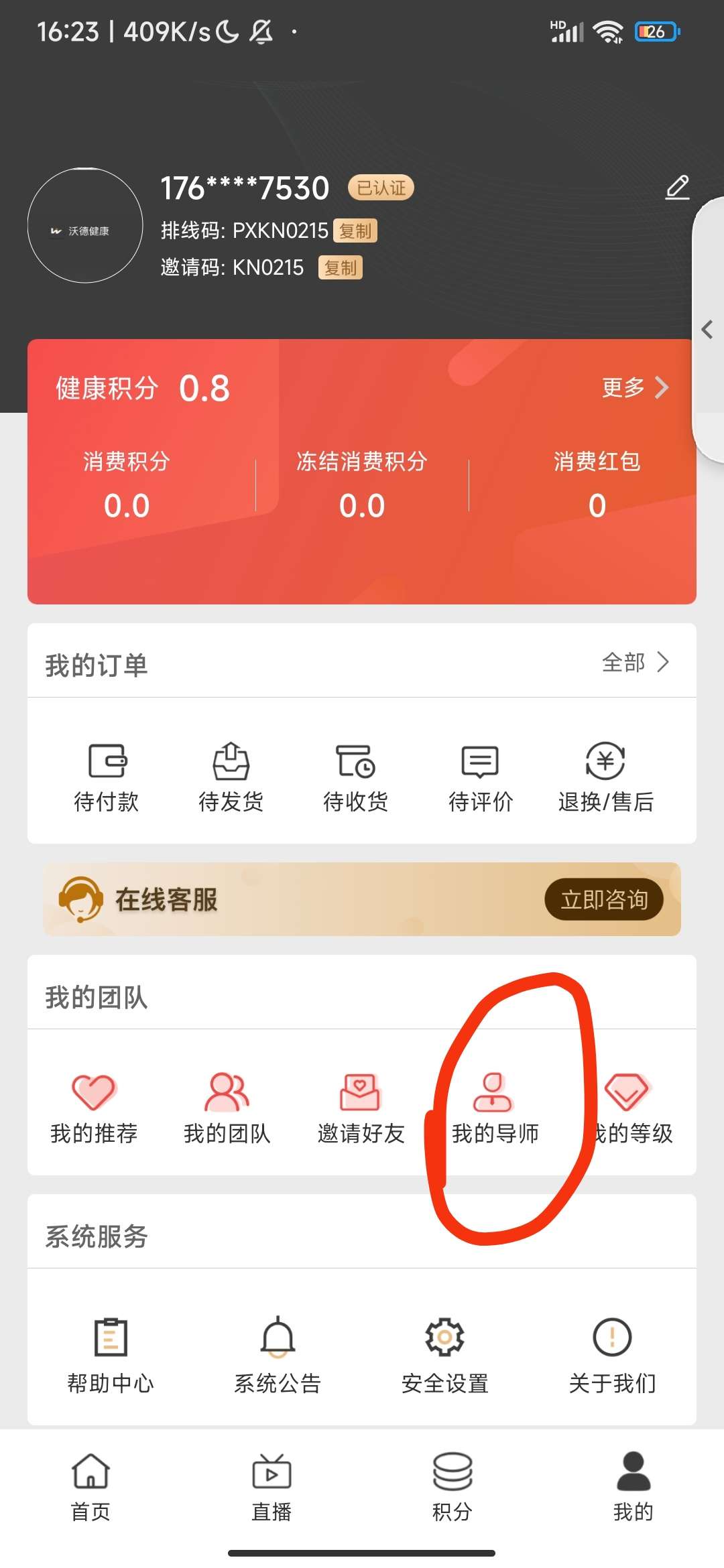
Task: Tap the edit profile pencil icon
Action: click(677, 188)
